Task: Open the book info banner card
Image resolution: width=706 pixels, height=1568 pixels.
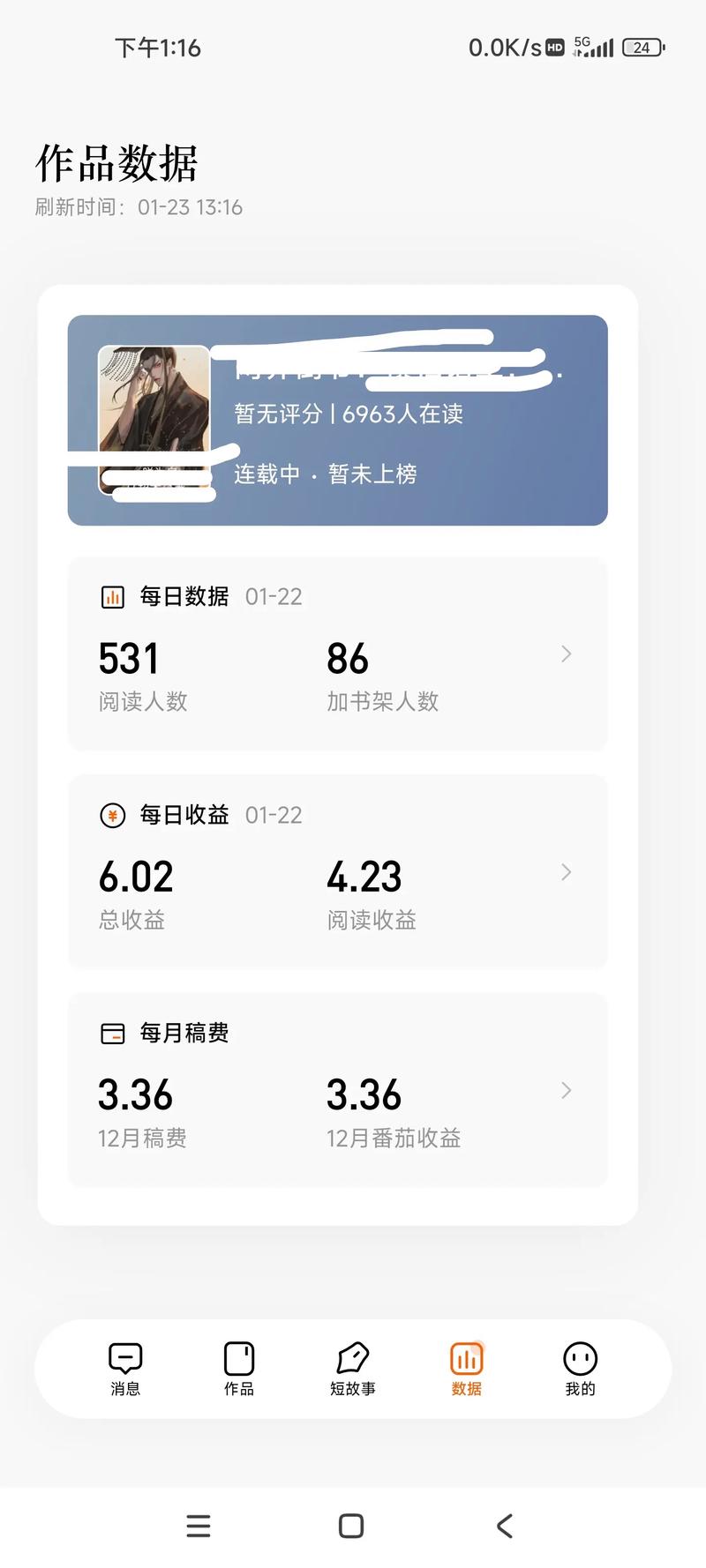Action: (338, 422)
